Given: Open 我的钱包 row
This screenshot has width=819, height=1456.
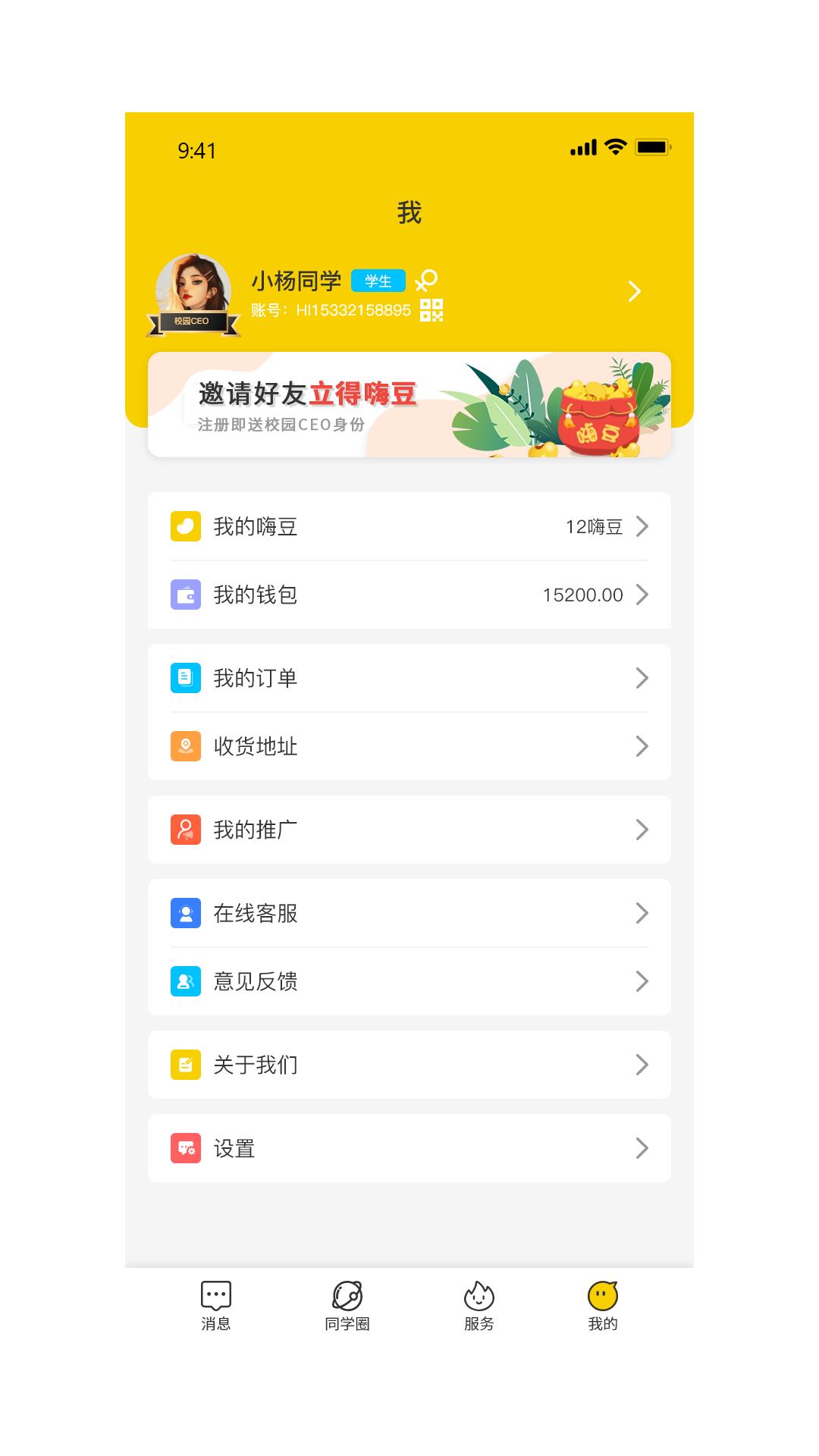Looking at the screenshot, I should coord(409,595).
